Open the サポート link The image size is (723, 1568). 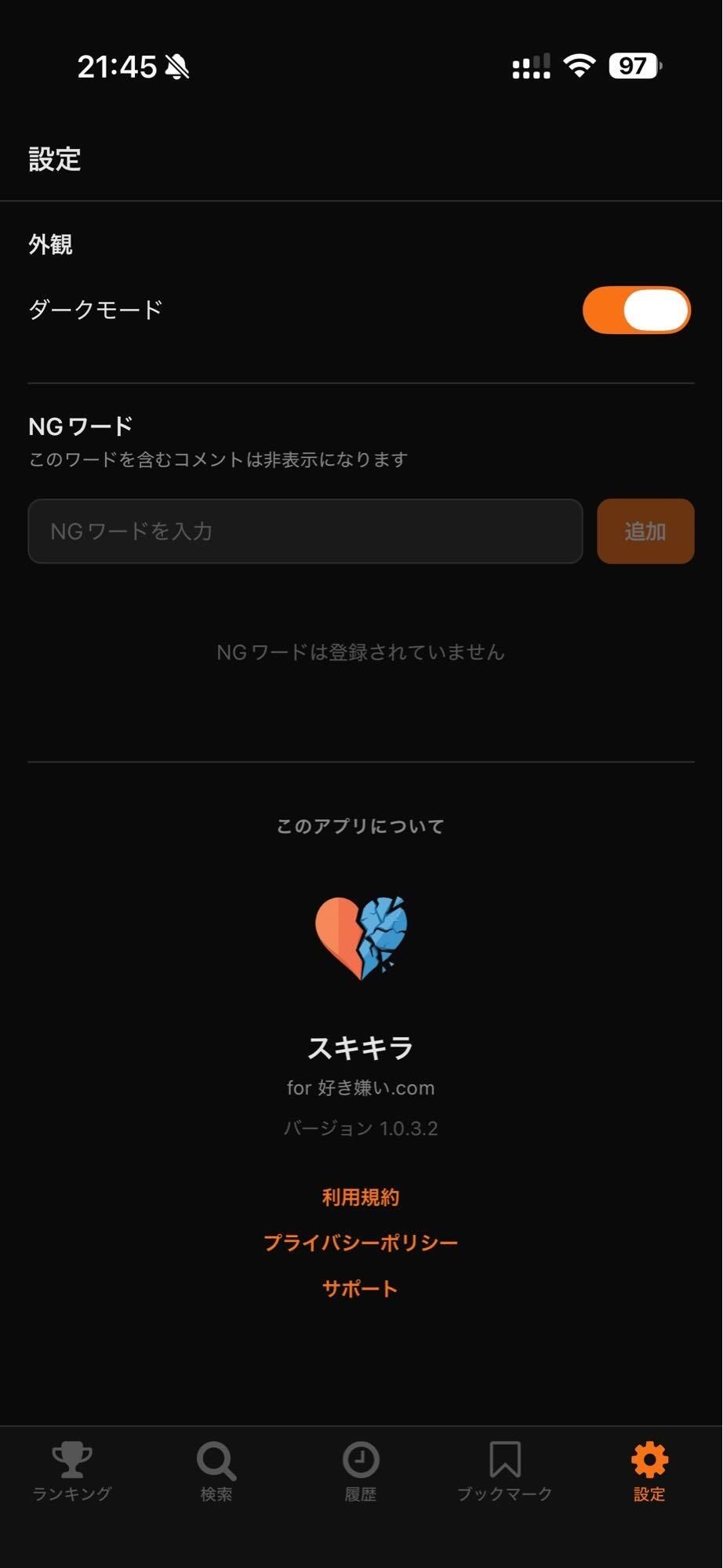(x=361, y=1288)
